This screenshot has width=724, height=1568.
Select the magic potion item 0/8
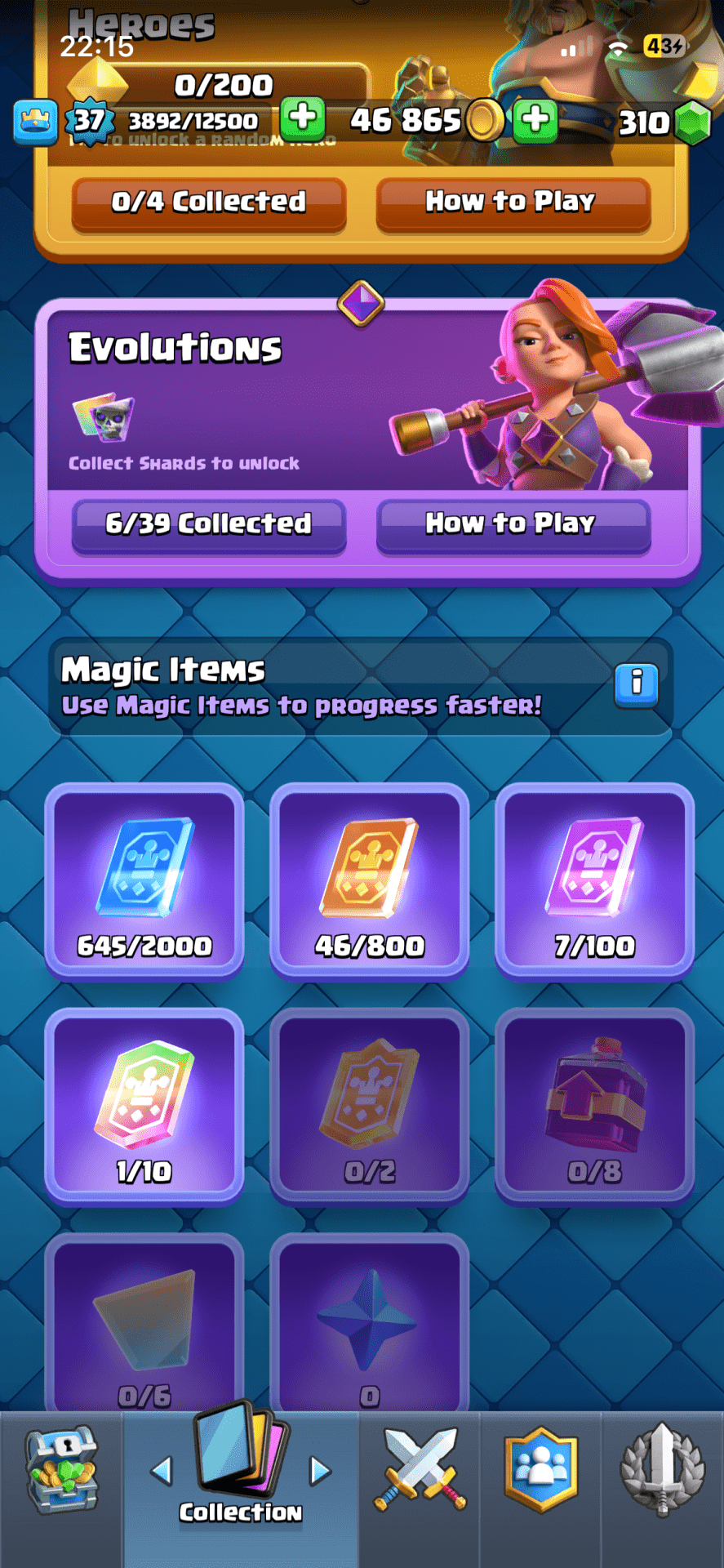pyautogui.click(x=594, y=1106)
